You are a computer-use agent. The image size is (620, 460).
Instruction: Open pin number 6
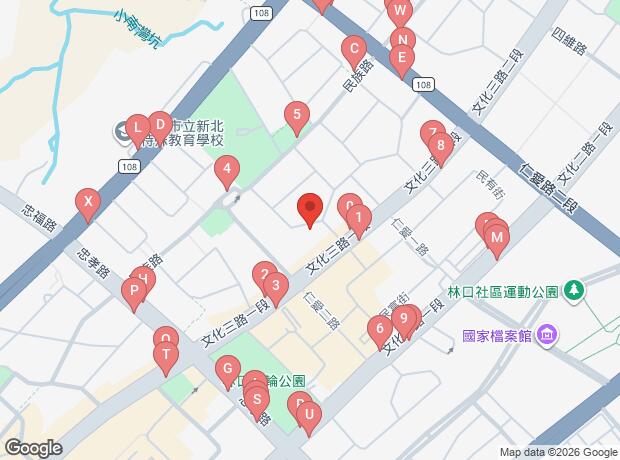coord(379,328)
